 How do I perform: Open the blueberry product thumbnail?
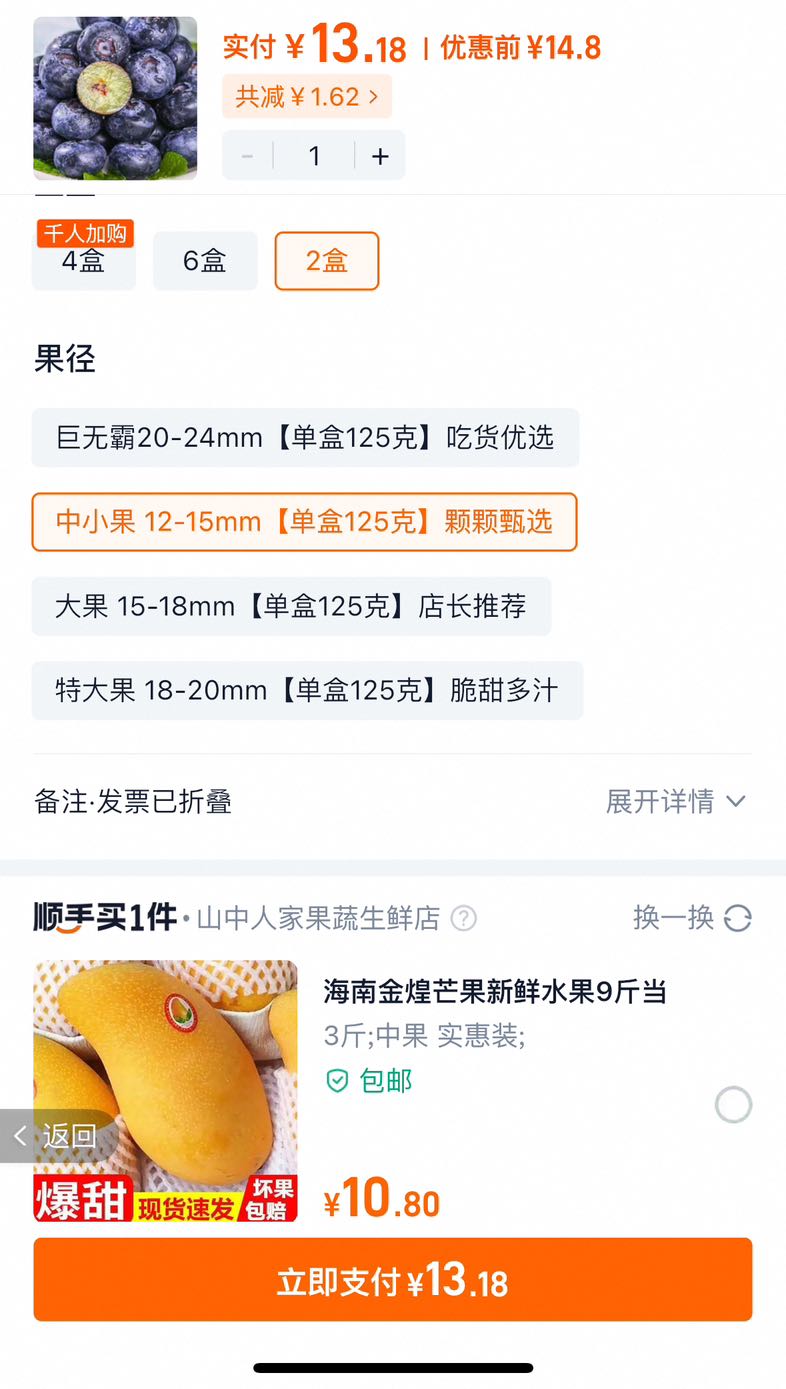(x=115, y=98)
